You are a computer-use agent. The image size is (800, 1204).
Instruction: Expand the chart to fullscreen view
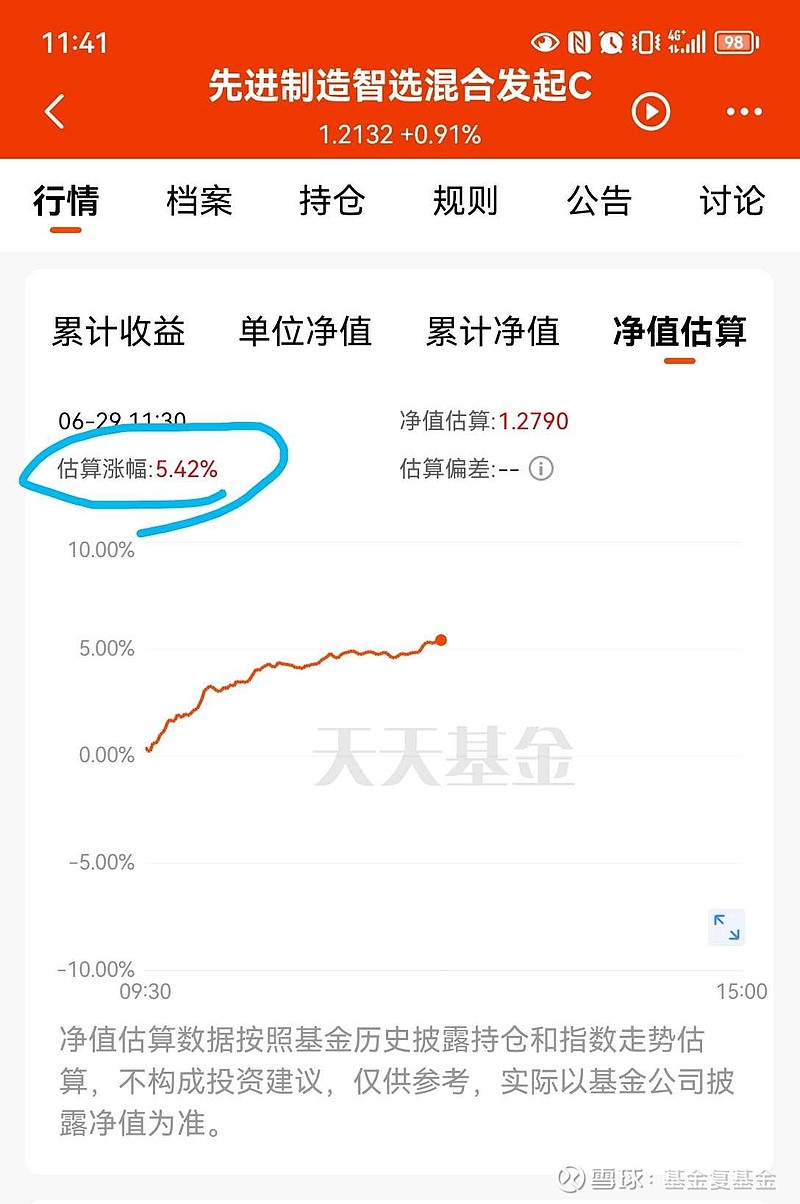pyautogui.click(x=725, y=928)
